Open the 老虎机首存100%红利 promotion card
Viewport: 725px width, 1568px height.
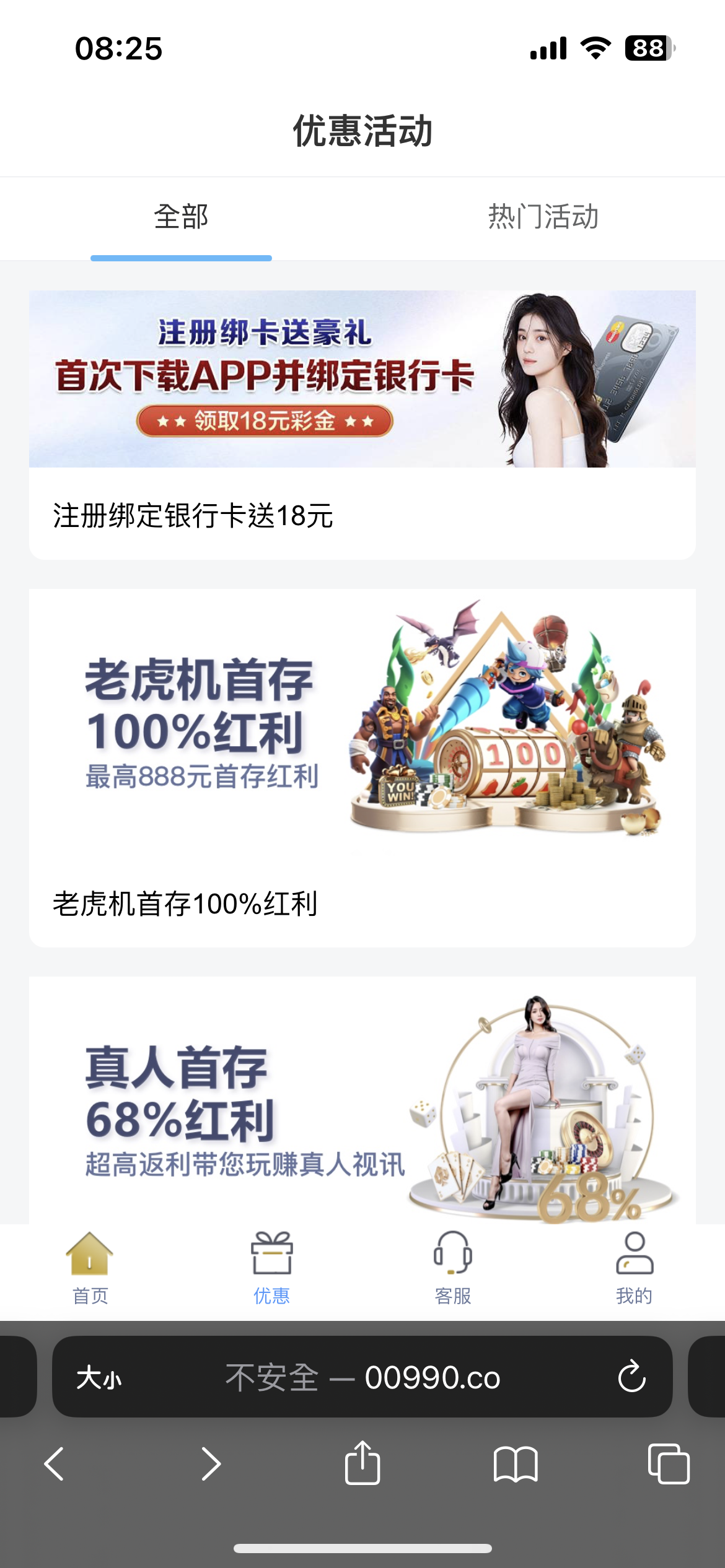click(x=362, y=767)
